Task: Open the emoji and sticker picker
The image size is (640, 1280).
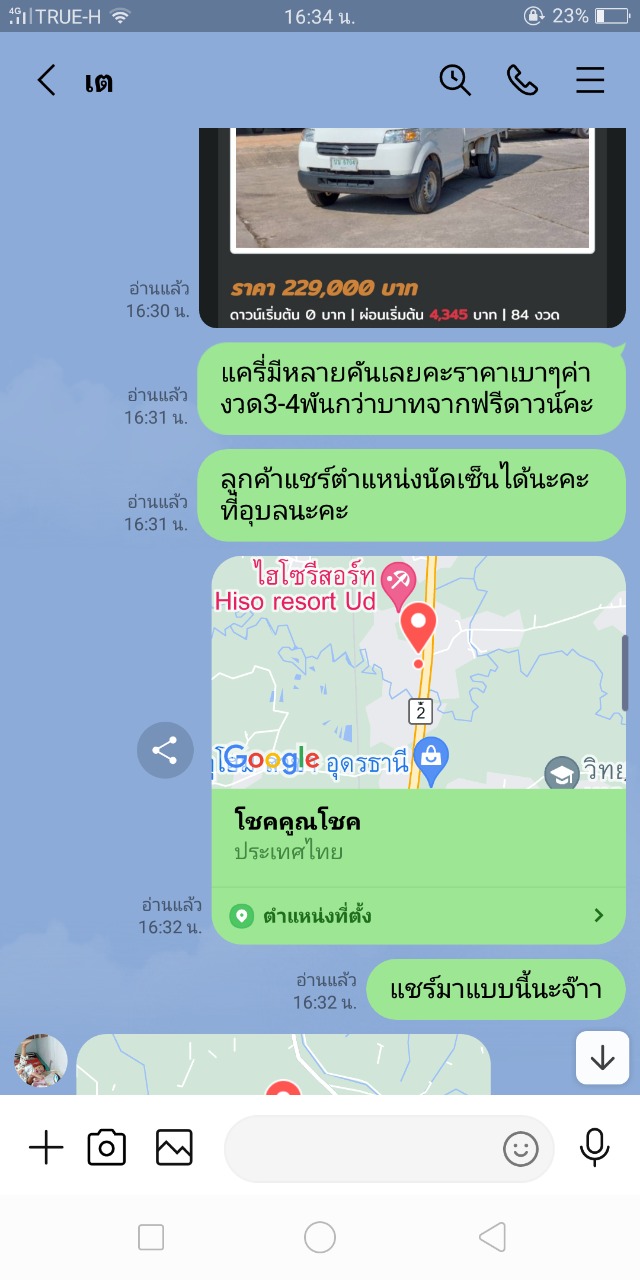Action: (521, 1149)
